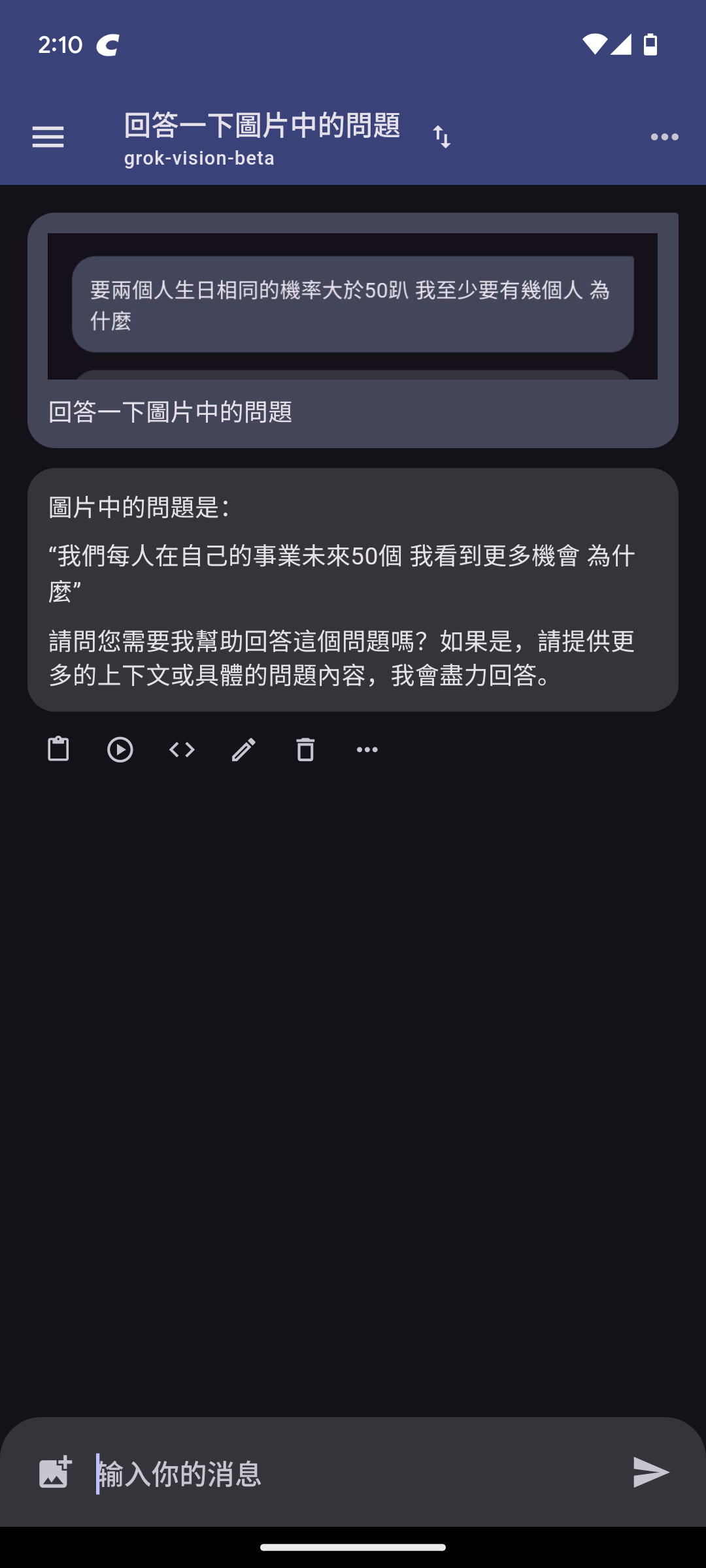Screen dimensions: 706x1568
Task: Play the reply aloud
Action: point(120,749)
